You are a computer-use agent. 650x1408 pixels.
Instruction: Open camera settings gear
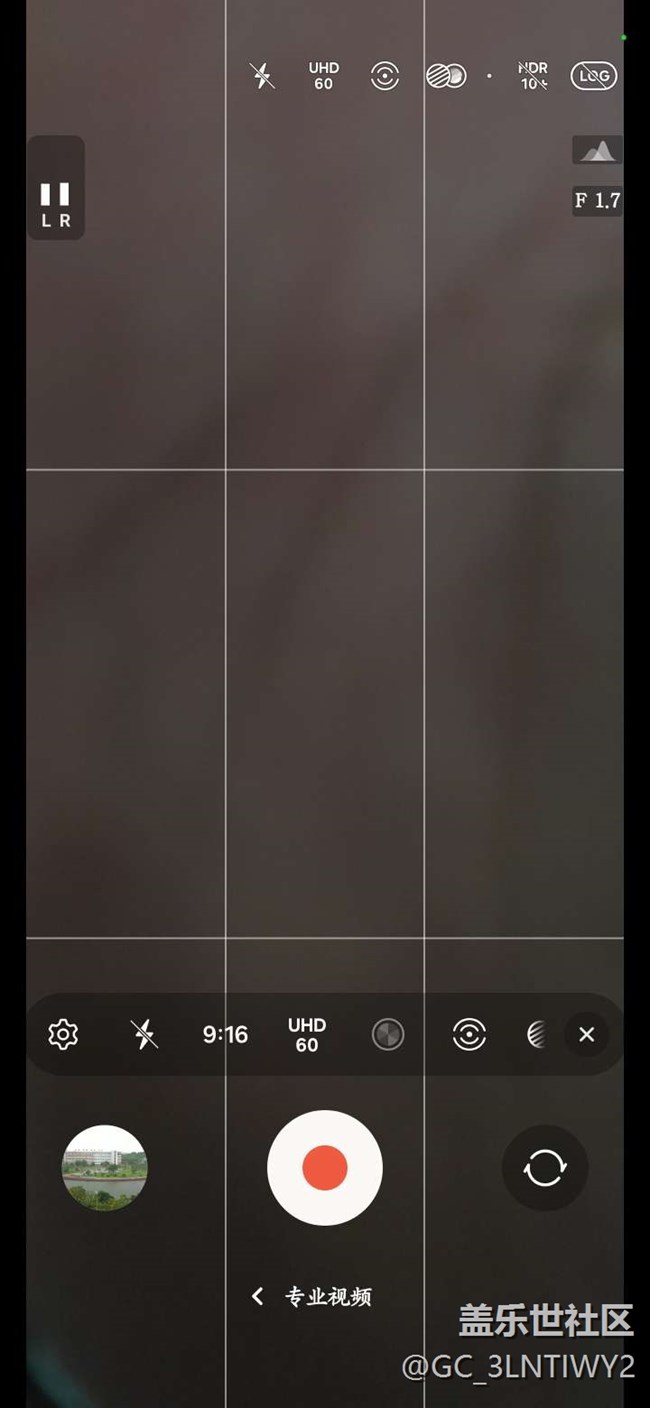(63, 1034)
